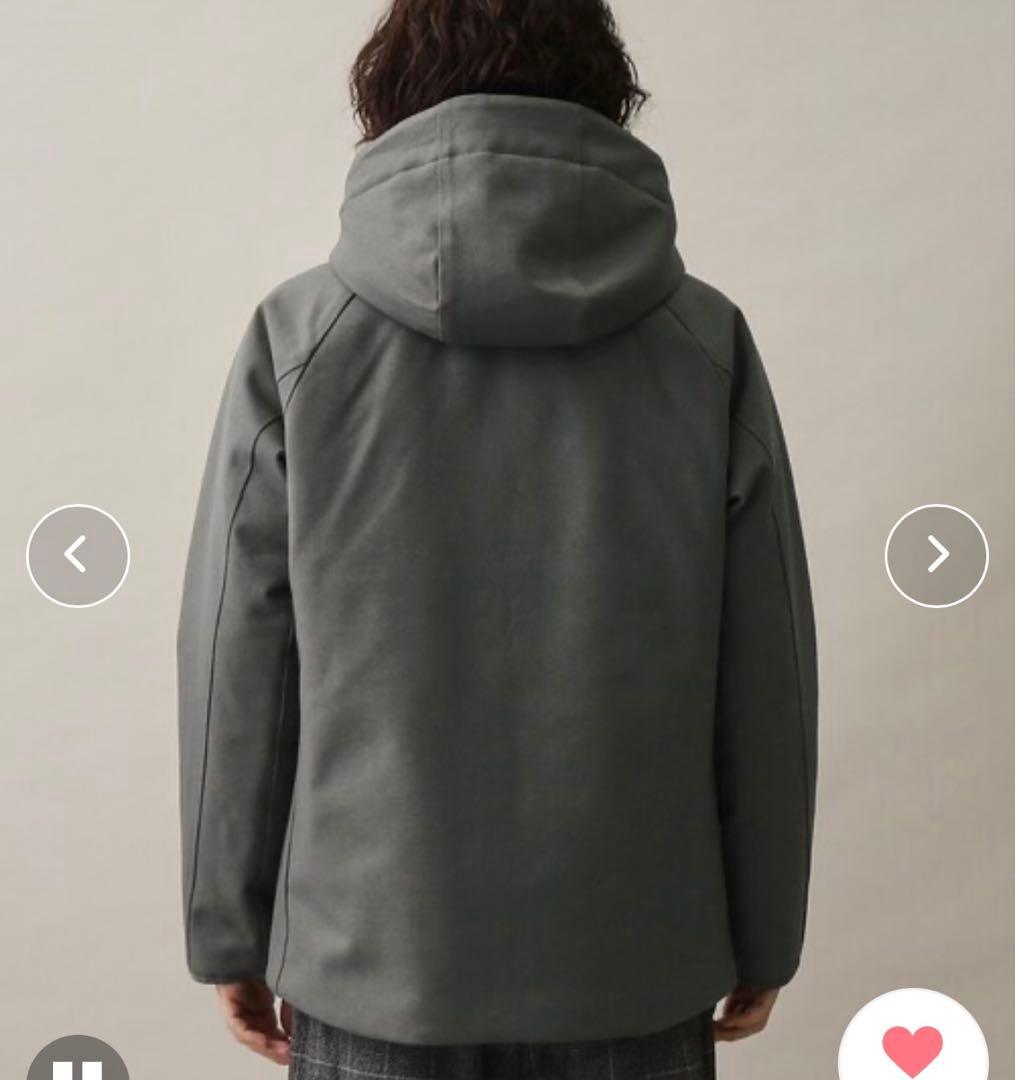Go to the previous product image
The height and width of the screenshot is (1080, 1015).
[78, 556]
